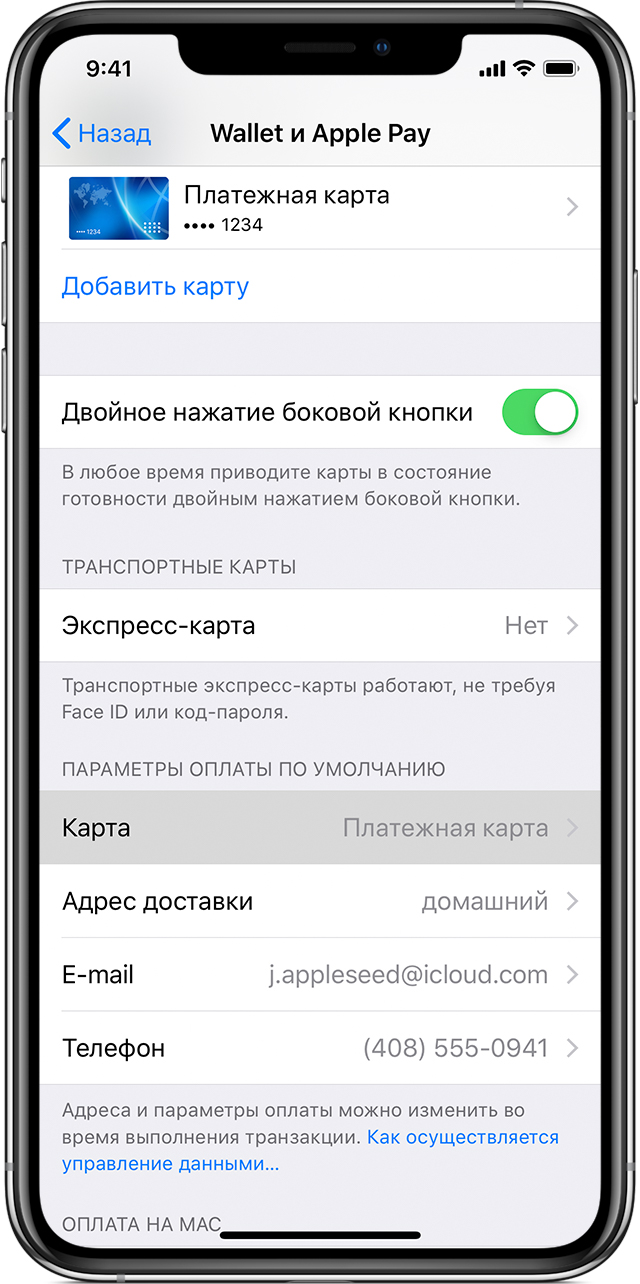Change the default E-mail address
This screenshot has height=1284, width=640.
[320, 974]
